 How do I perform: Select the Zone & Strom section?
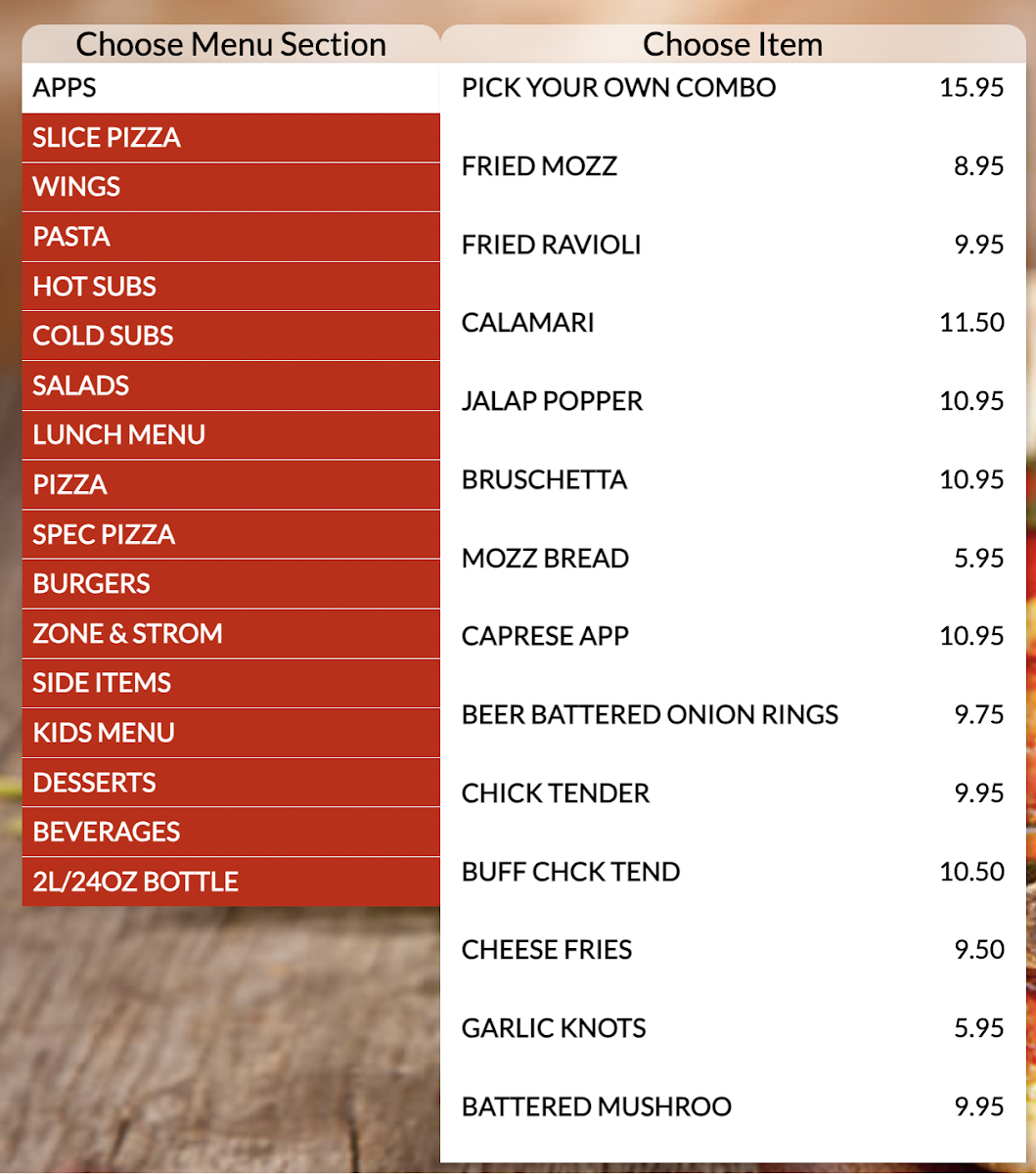click(231, 634)
